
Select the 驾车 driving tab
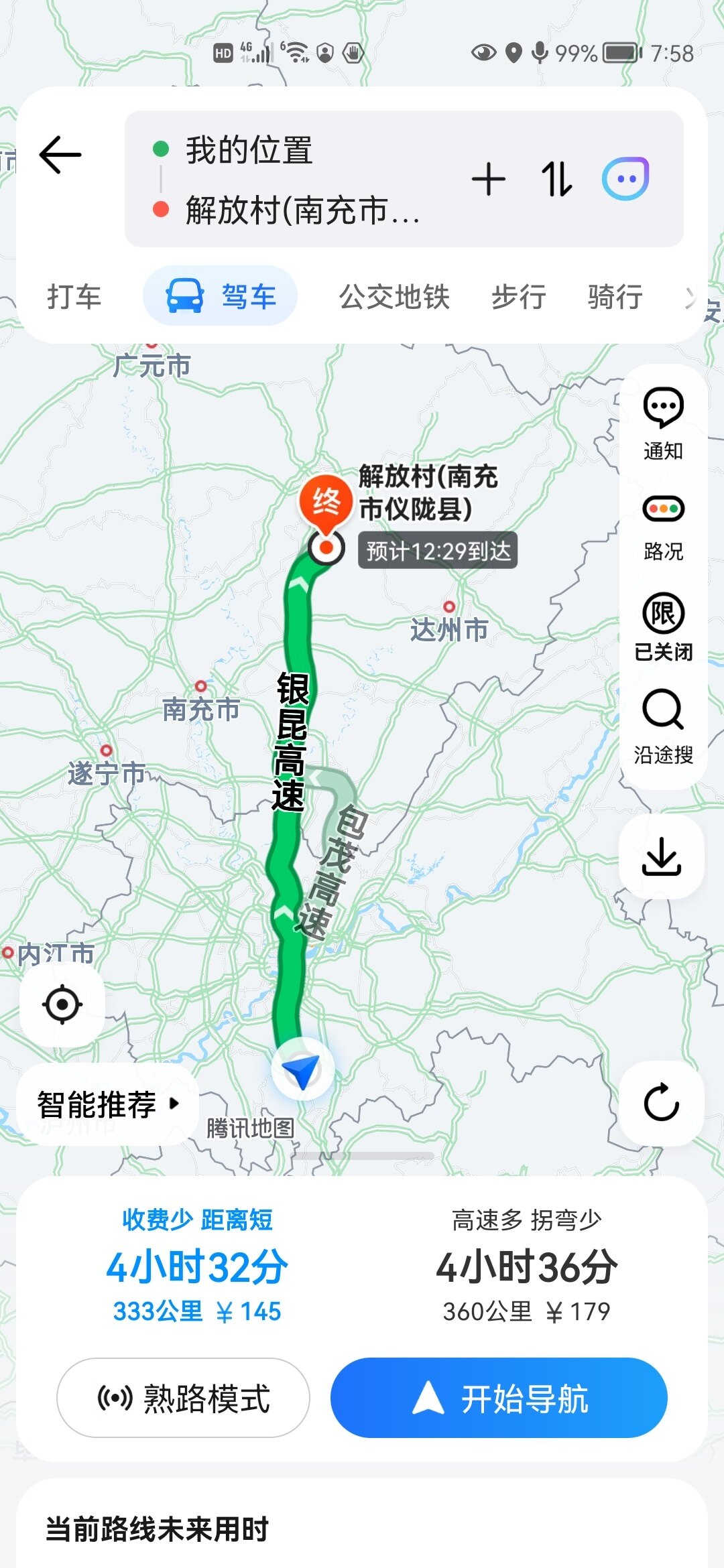click(221, 296)
